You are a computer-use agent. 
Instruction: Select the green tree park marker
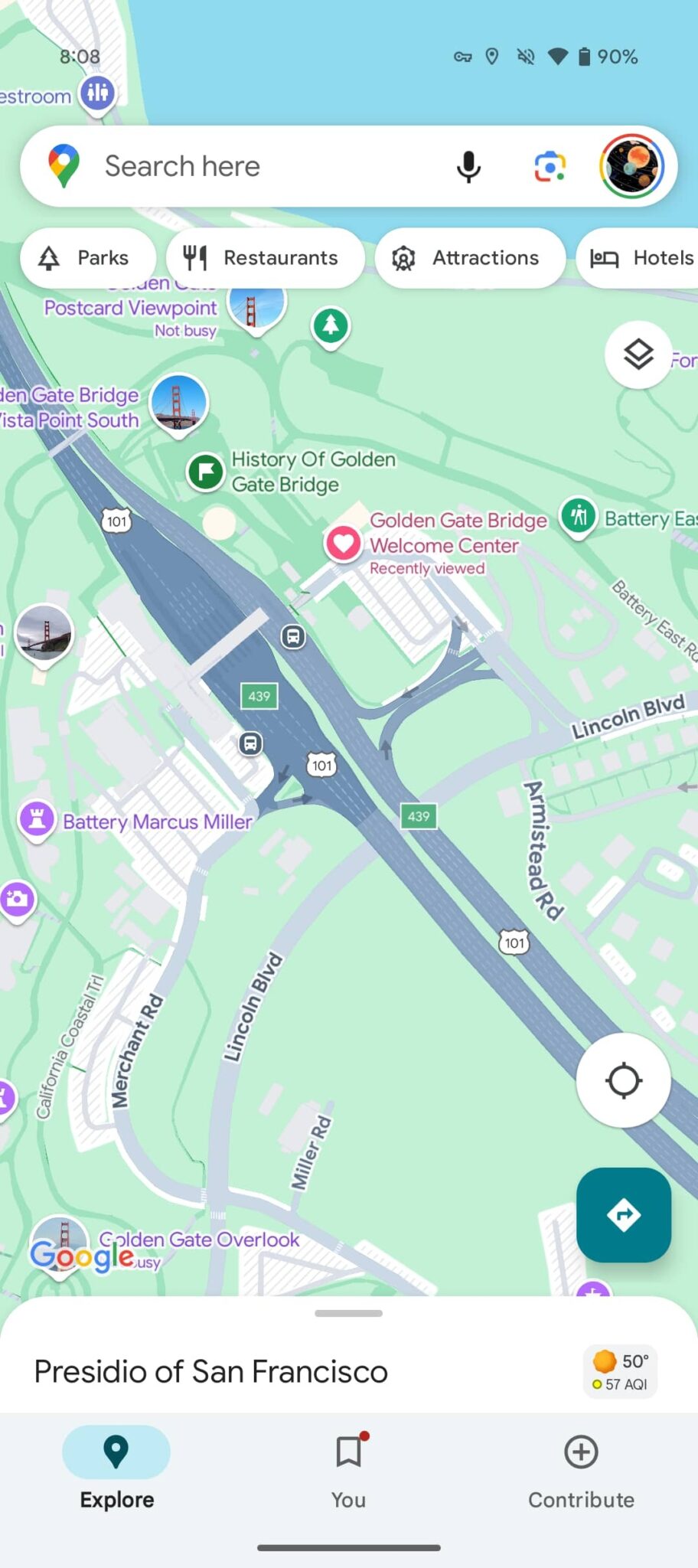330,325
